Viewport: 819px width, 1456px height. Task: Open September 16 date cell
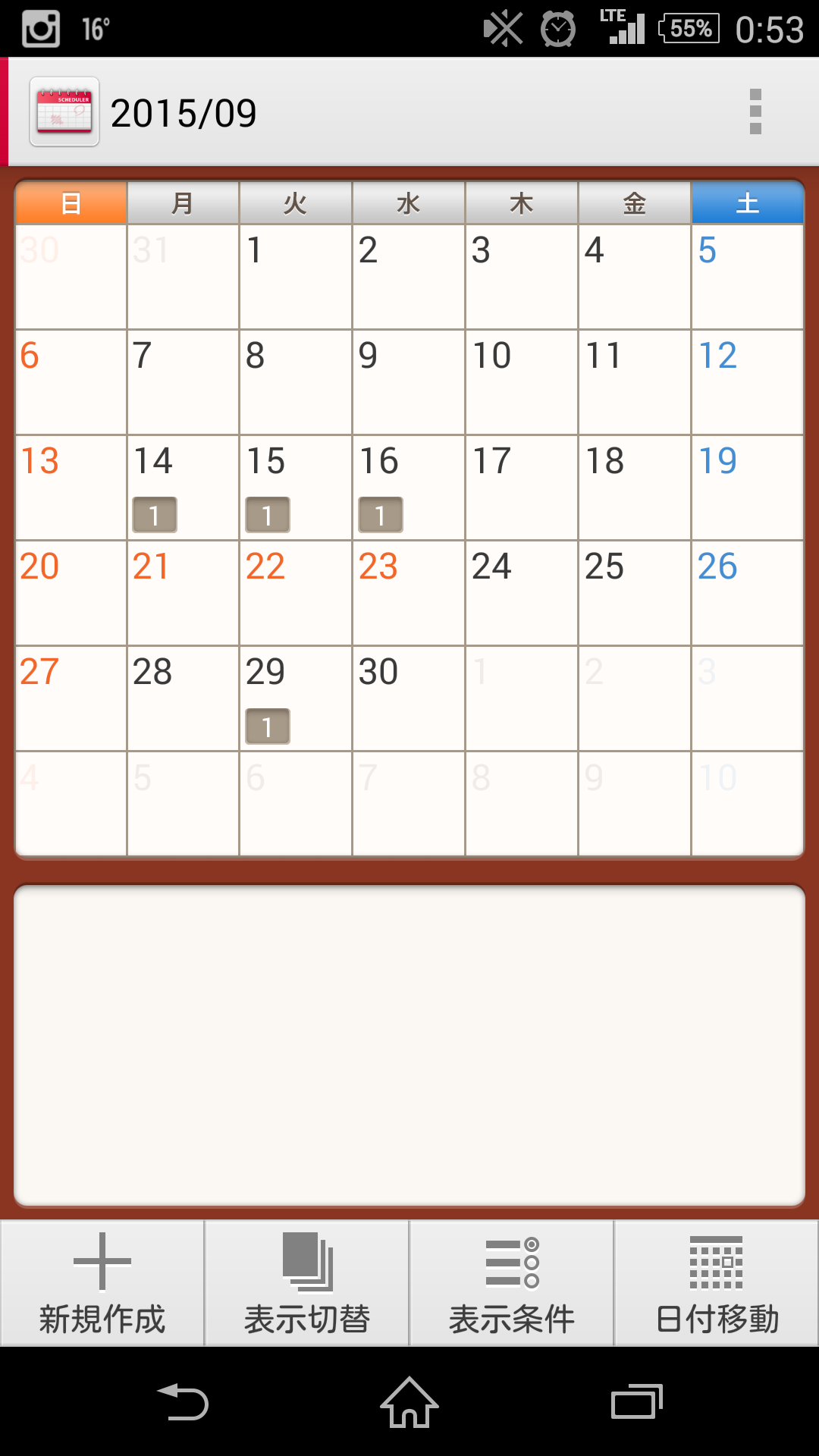point(409,487)
